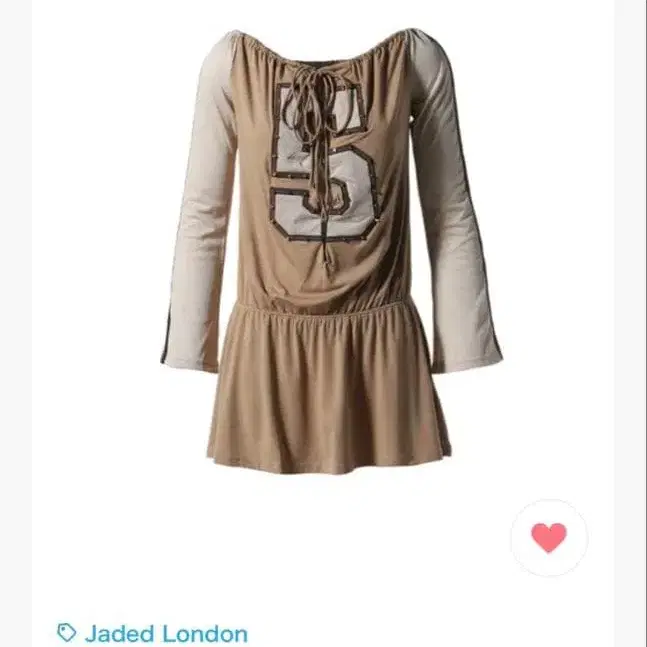Open the dress product photo
This screenshot has width=647, height=647.
click(x=330, y=250)
